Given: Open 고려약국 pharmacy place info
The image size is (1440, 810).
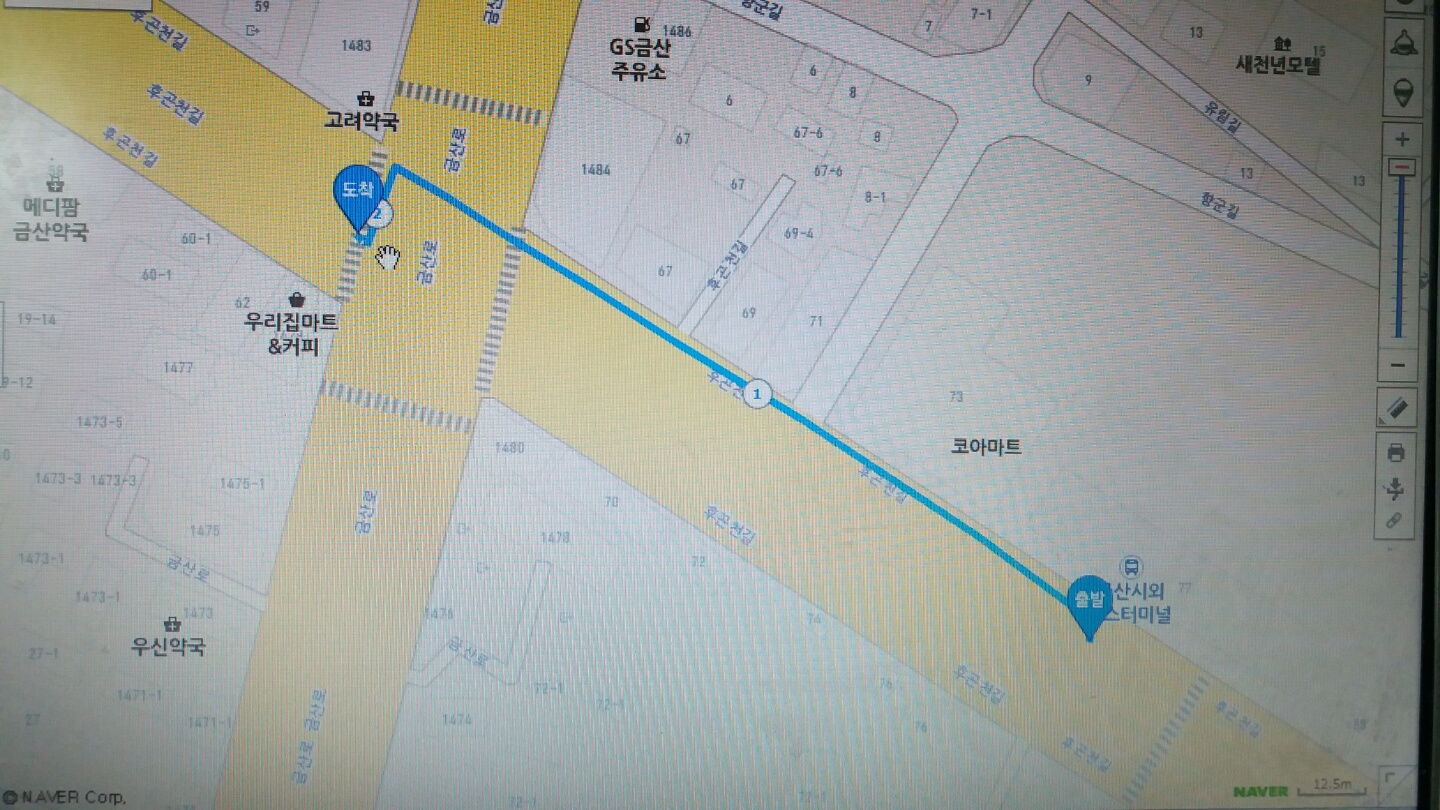Looking at the screenshot, I should (362, 120).
